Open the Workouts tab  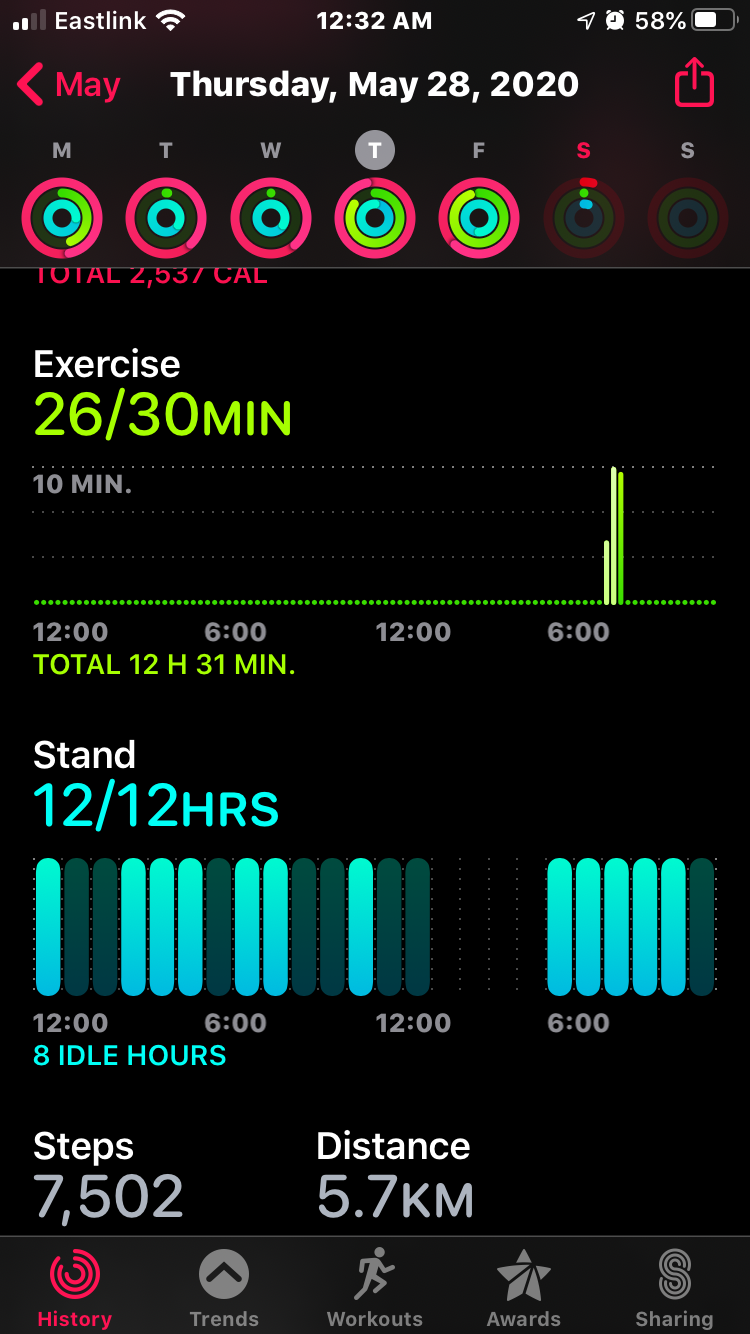coord(375,1288)
